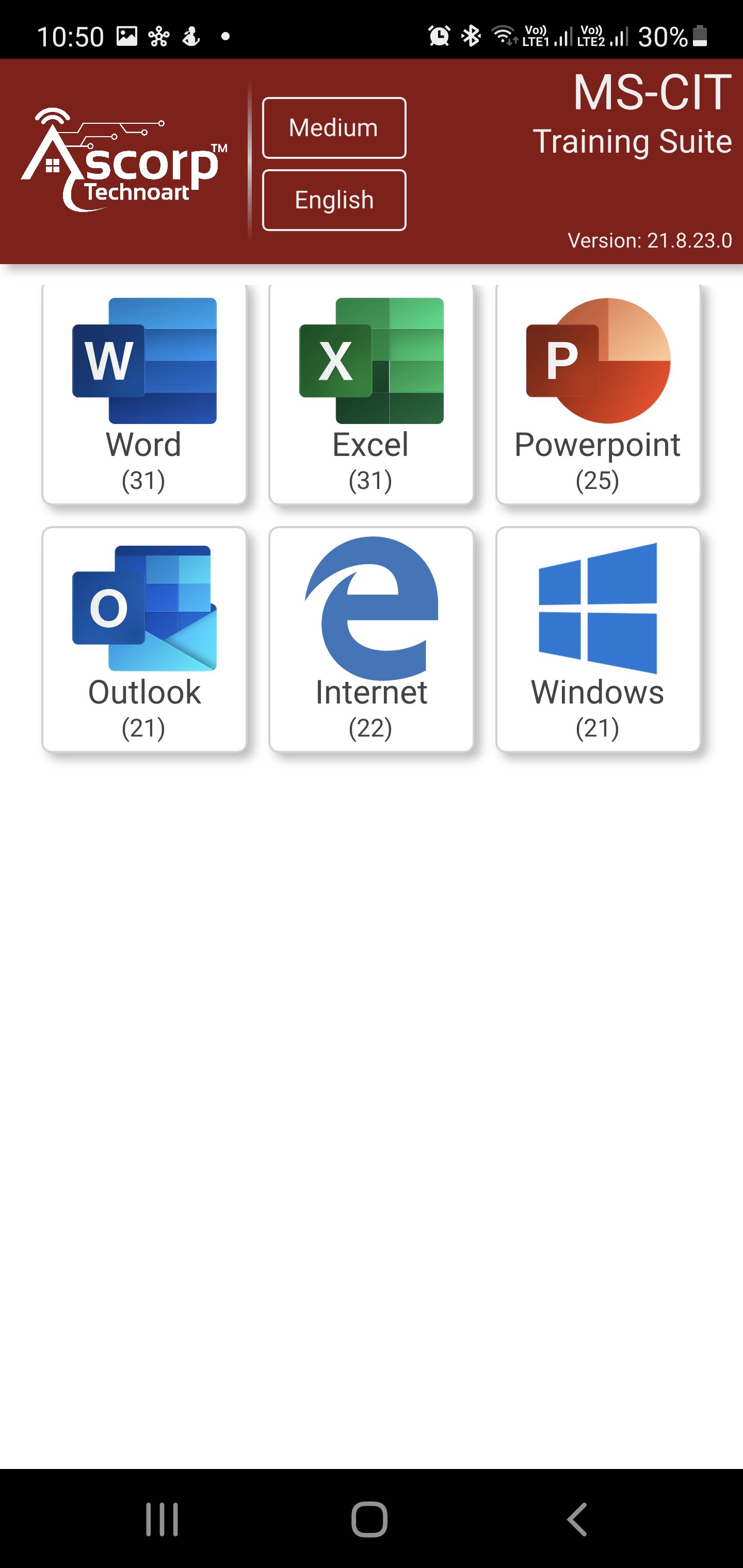Screen dimensions: 743x1568
Task: Open the Windows training tile
Action: (x=598, y=640)
